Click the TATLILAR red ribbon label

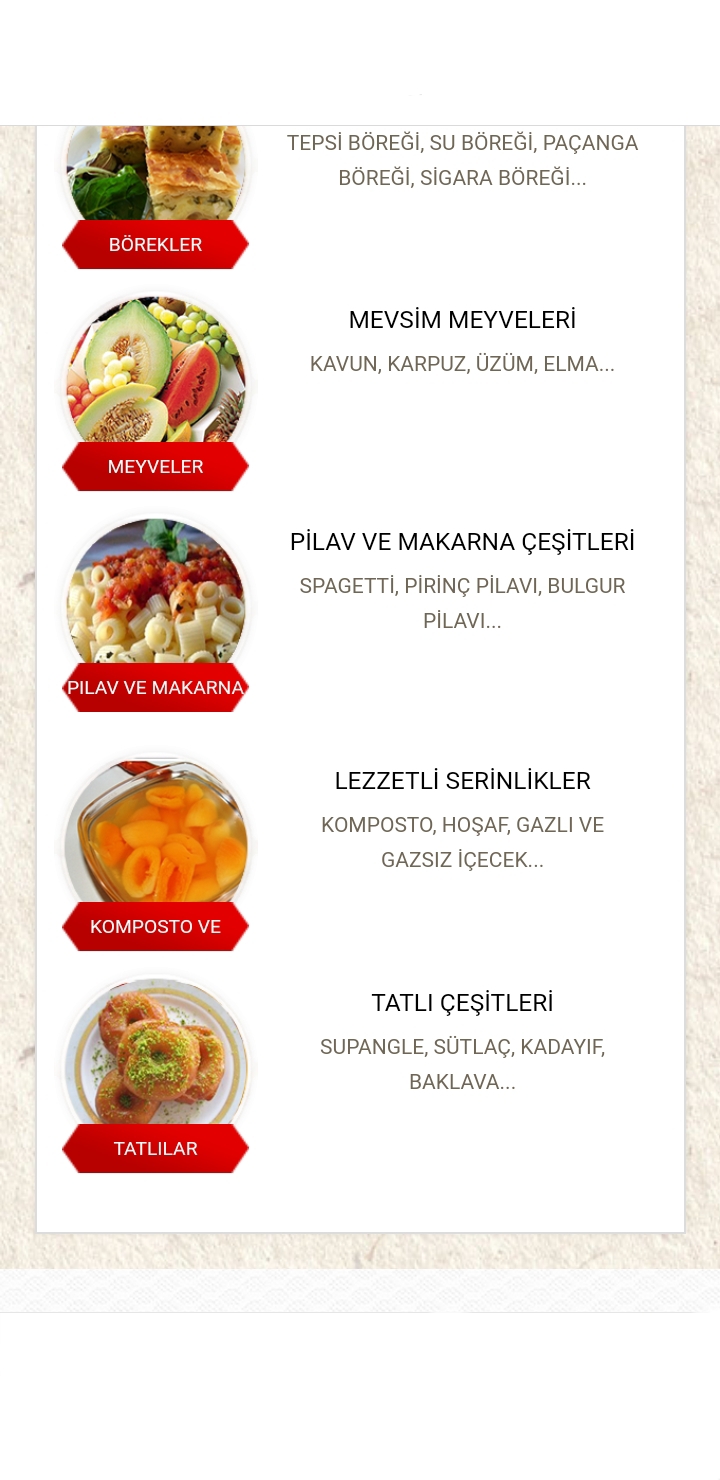156,1148
